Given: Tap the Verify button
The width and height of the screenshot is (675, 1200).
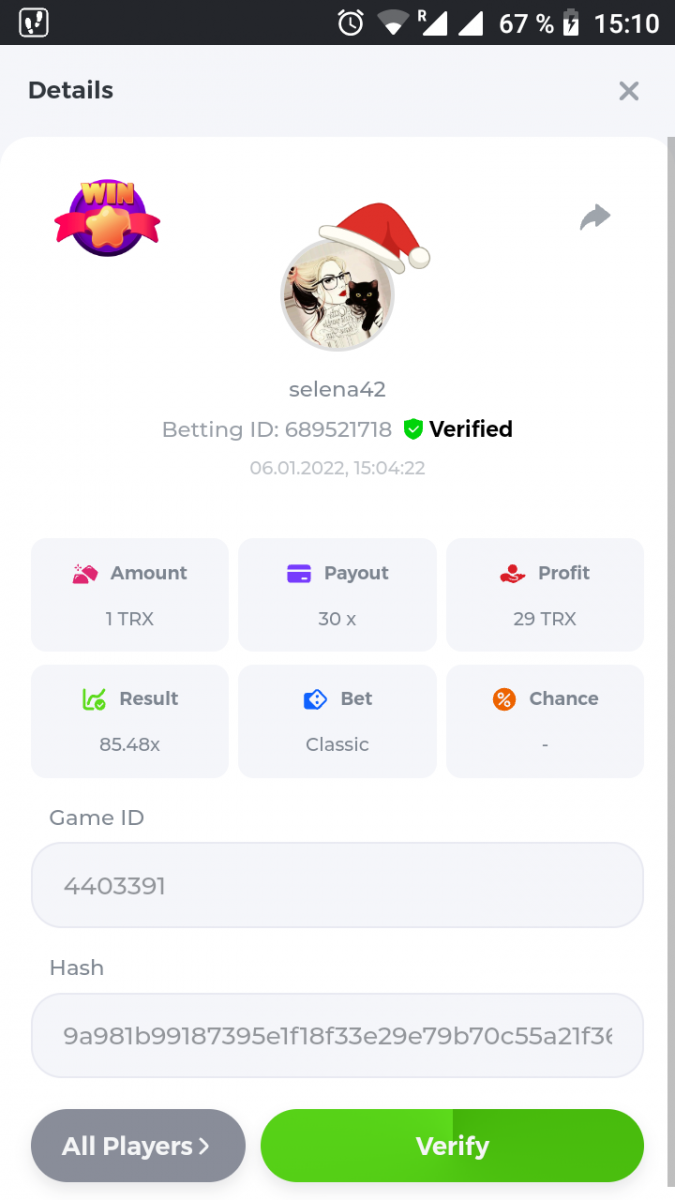Looking at the screenshot, I should tap(452, 1146).
